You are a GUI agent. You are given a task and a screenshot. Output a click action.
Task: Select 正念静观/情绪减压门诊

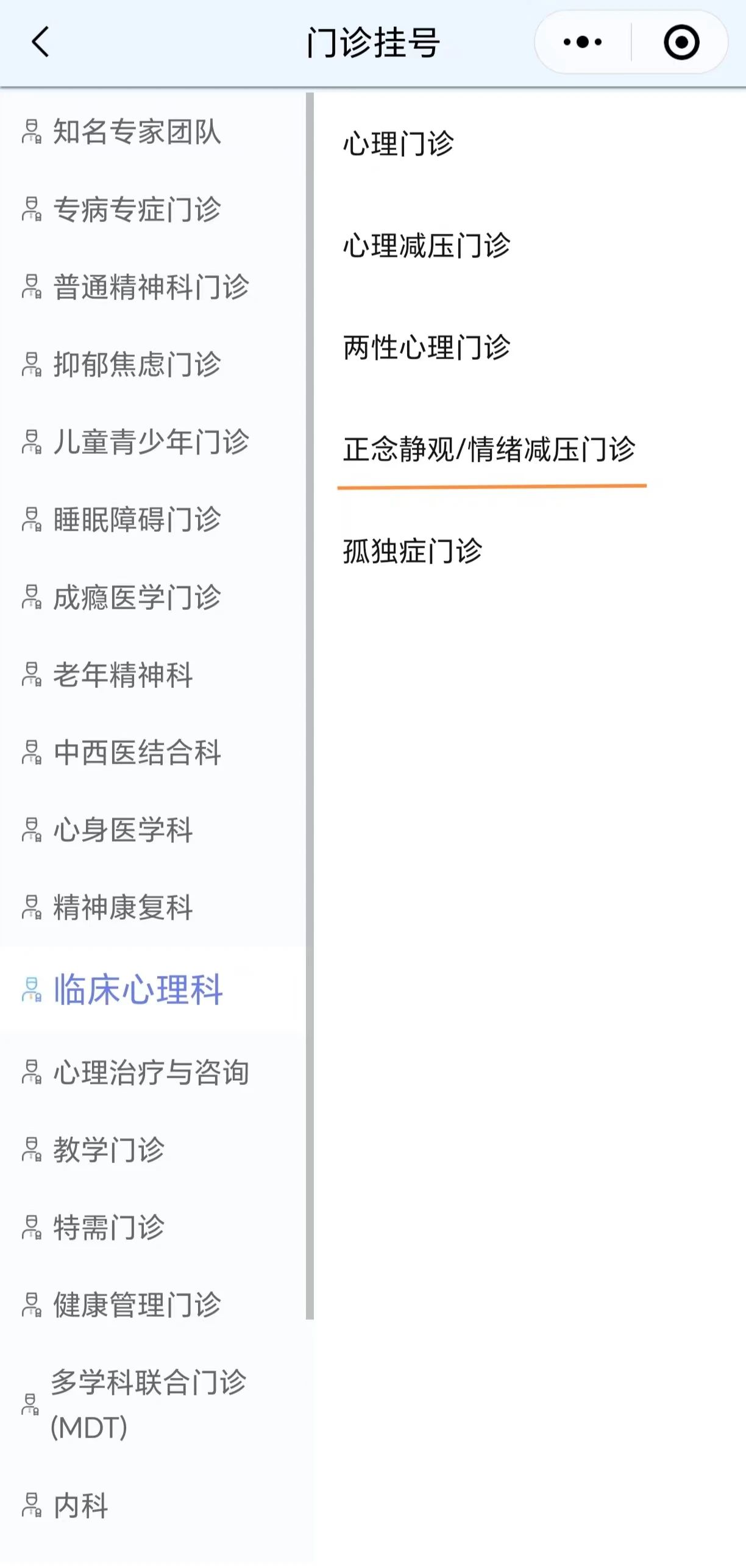[489, 449]
